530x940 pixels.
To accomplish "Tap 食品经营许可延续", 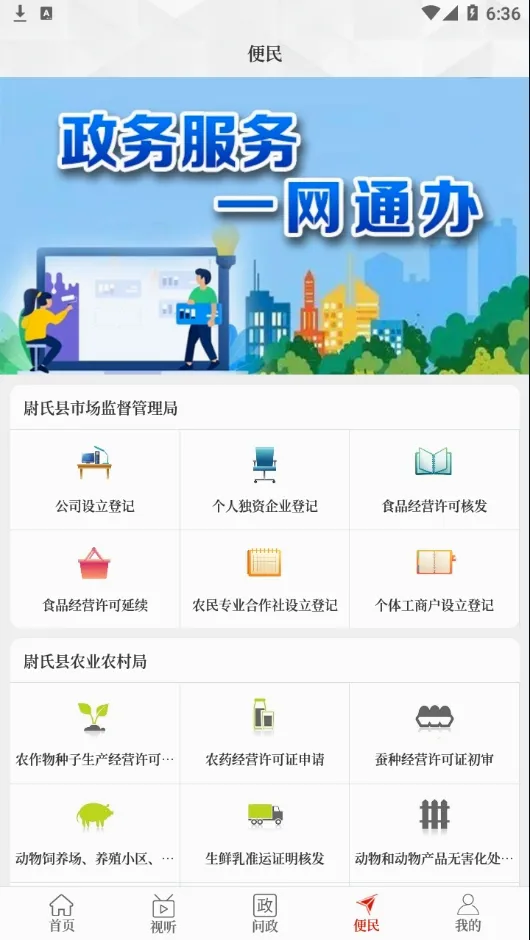I will pos(95,579).
